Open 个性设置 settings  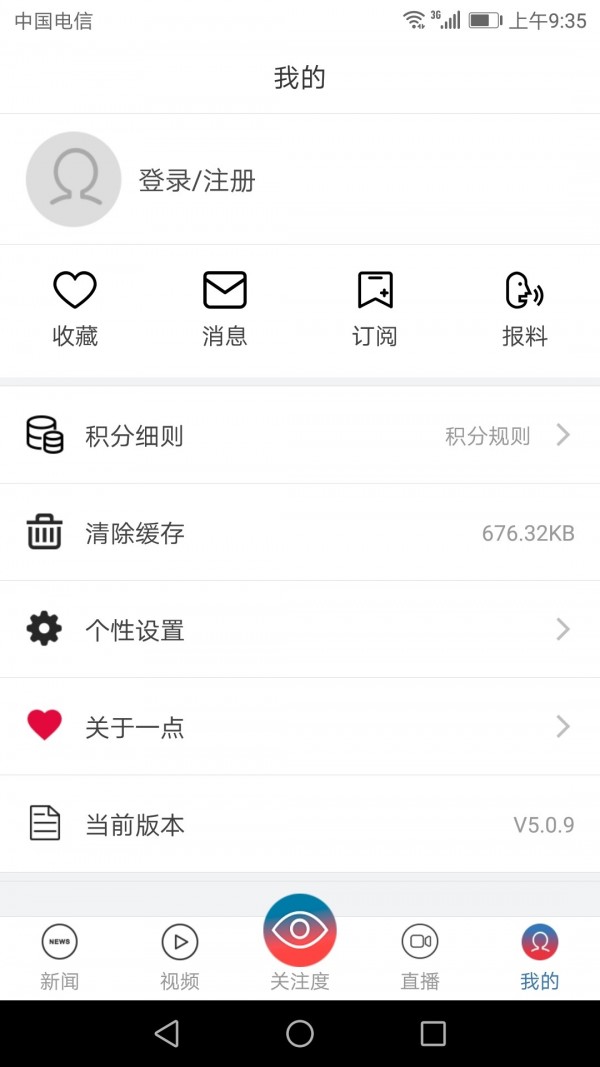[300, 630]
